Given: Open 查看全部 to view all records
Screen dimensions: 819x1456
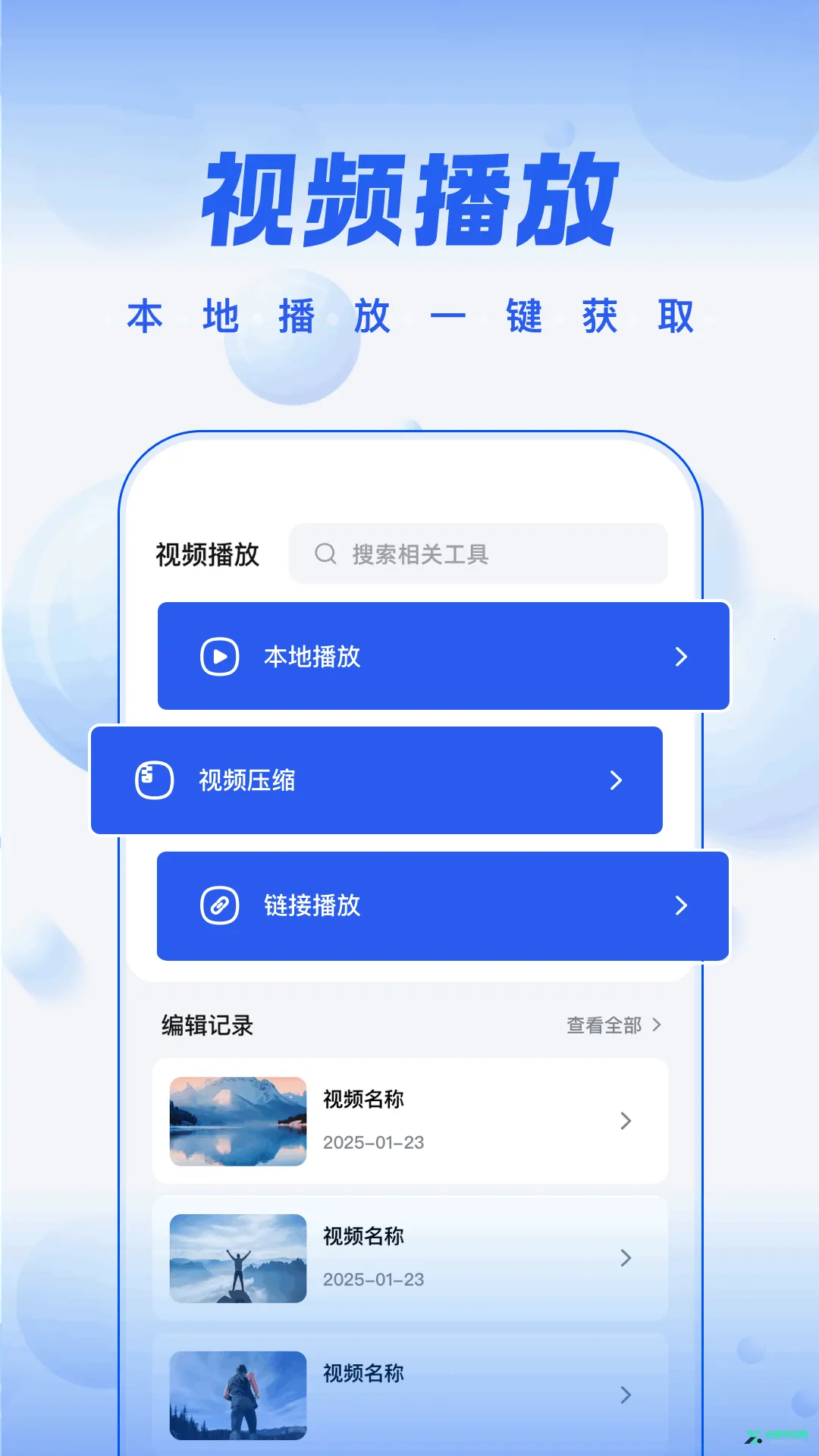Looking at the screenshot, I should click(x=604, y=1025).
